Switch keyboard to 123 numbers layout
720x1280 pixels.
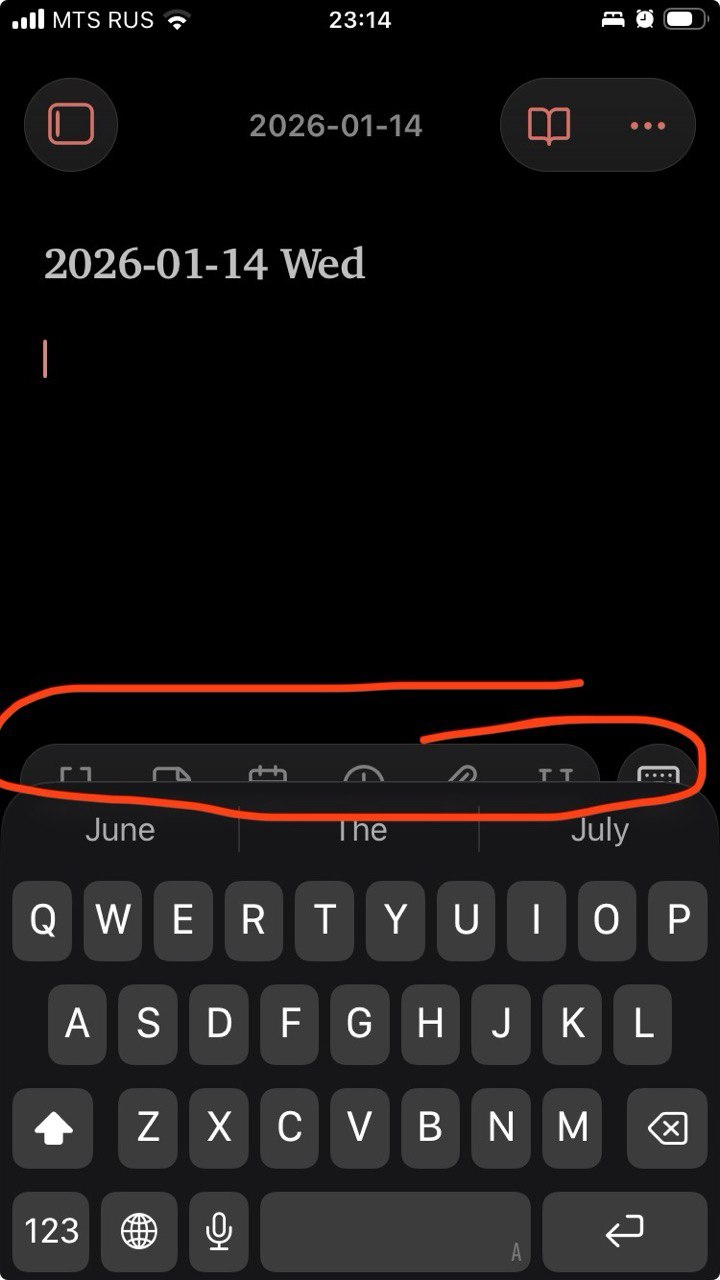pyautogui.click(x=51, y=1231)
